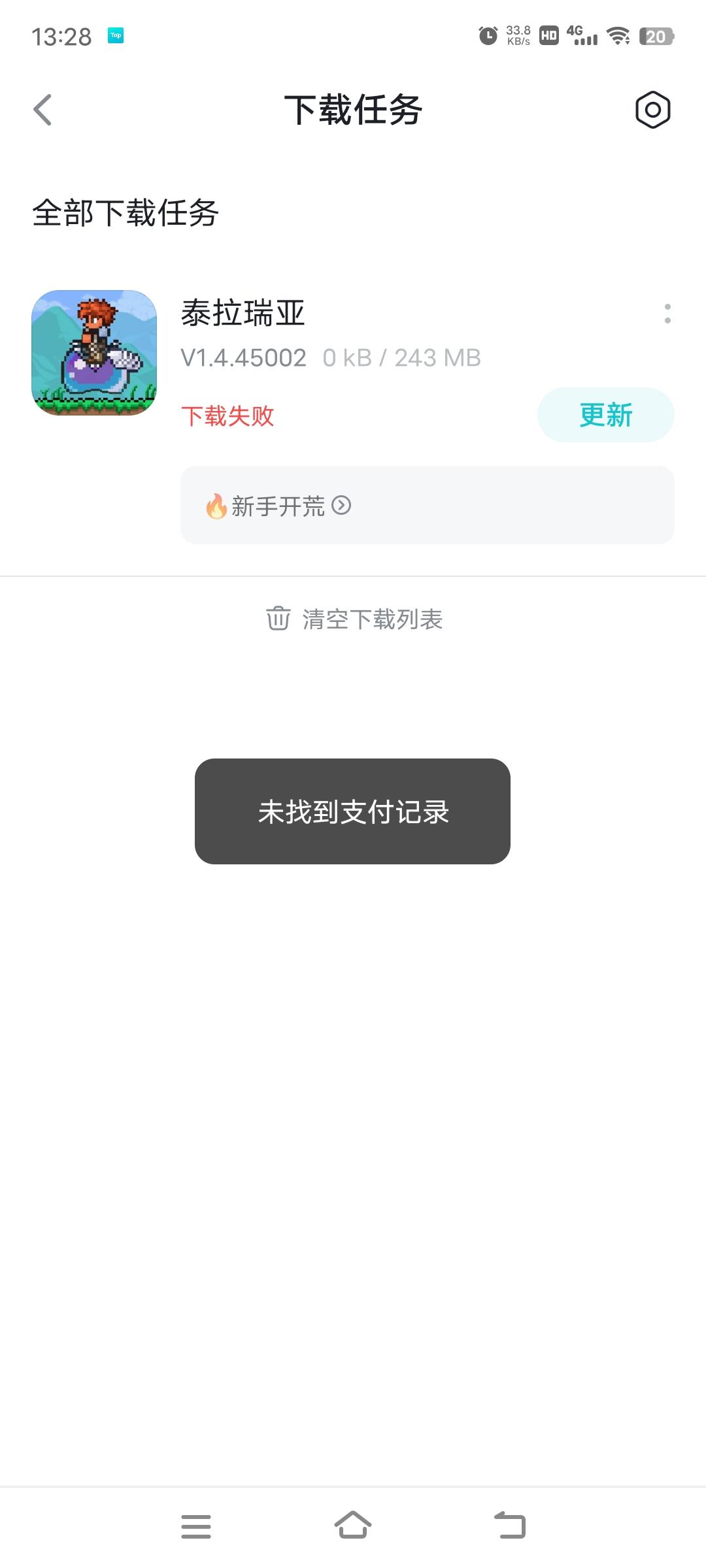This screenshot has height=1568, width=706.
Task: Go to the system home screen
Action: point(353,1526)
